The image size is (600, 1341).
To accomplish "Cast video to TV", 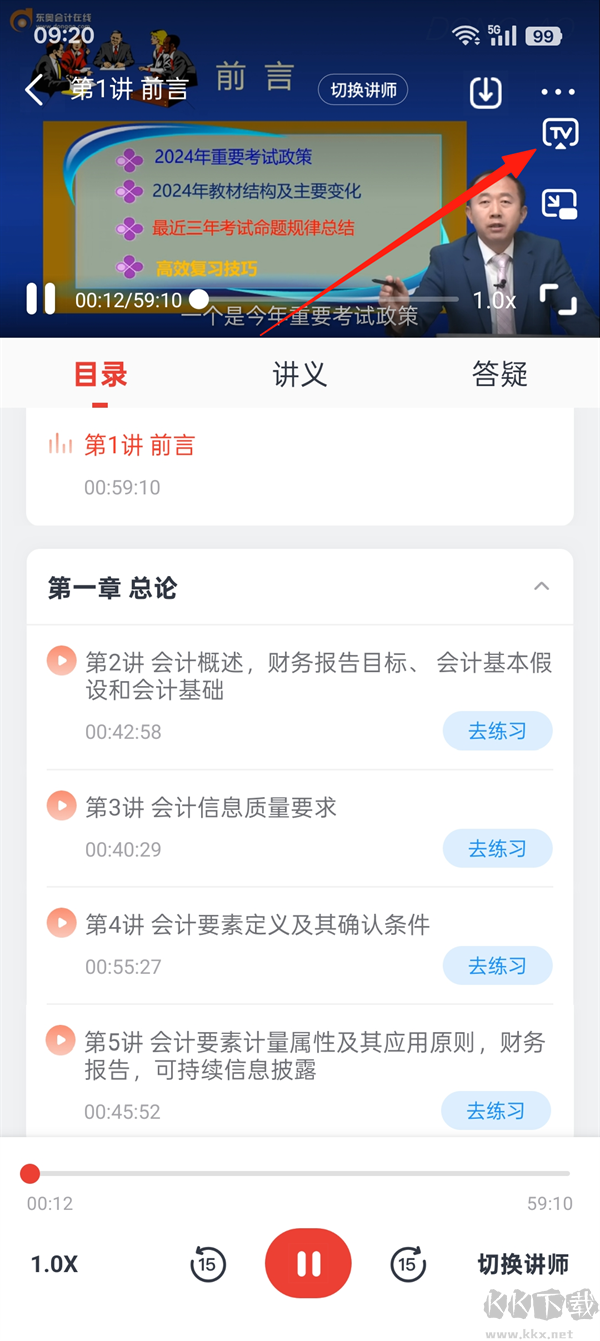I will (x=560, y=134).
